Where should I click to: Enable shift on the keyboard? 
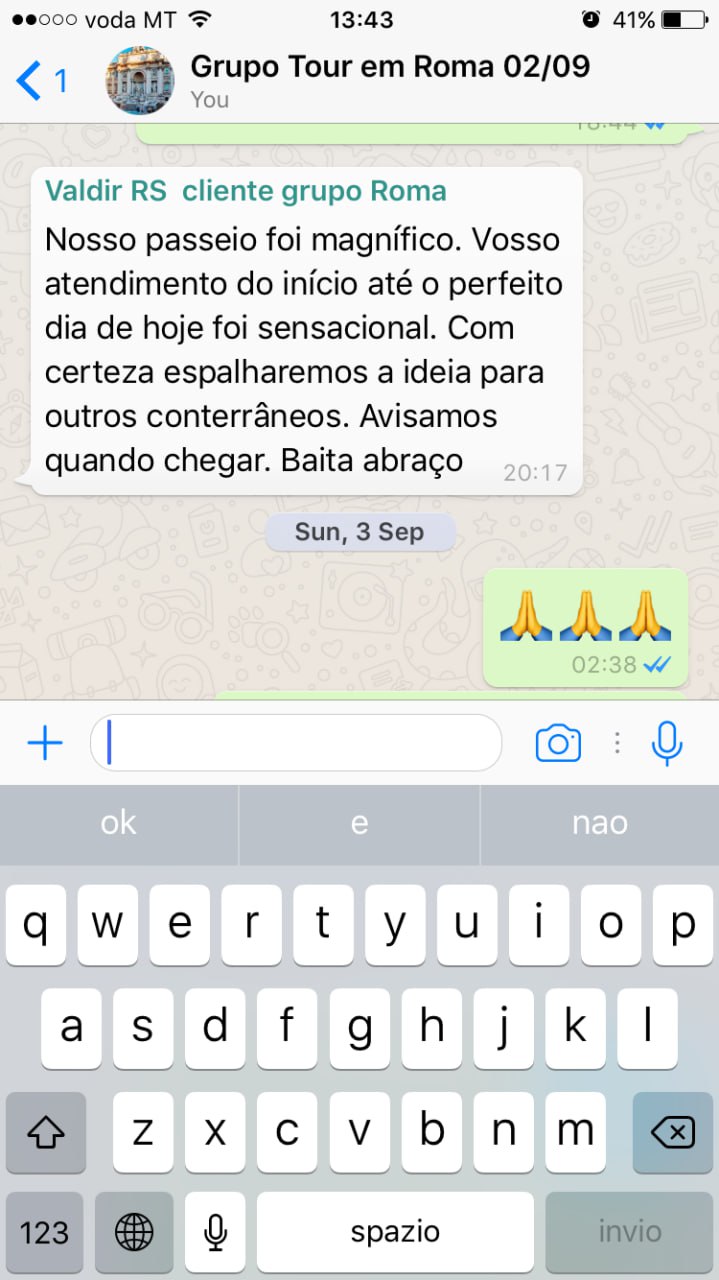coord(46,1132)
